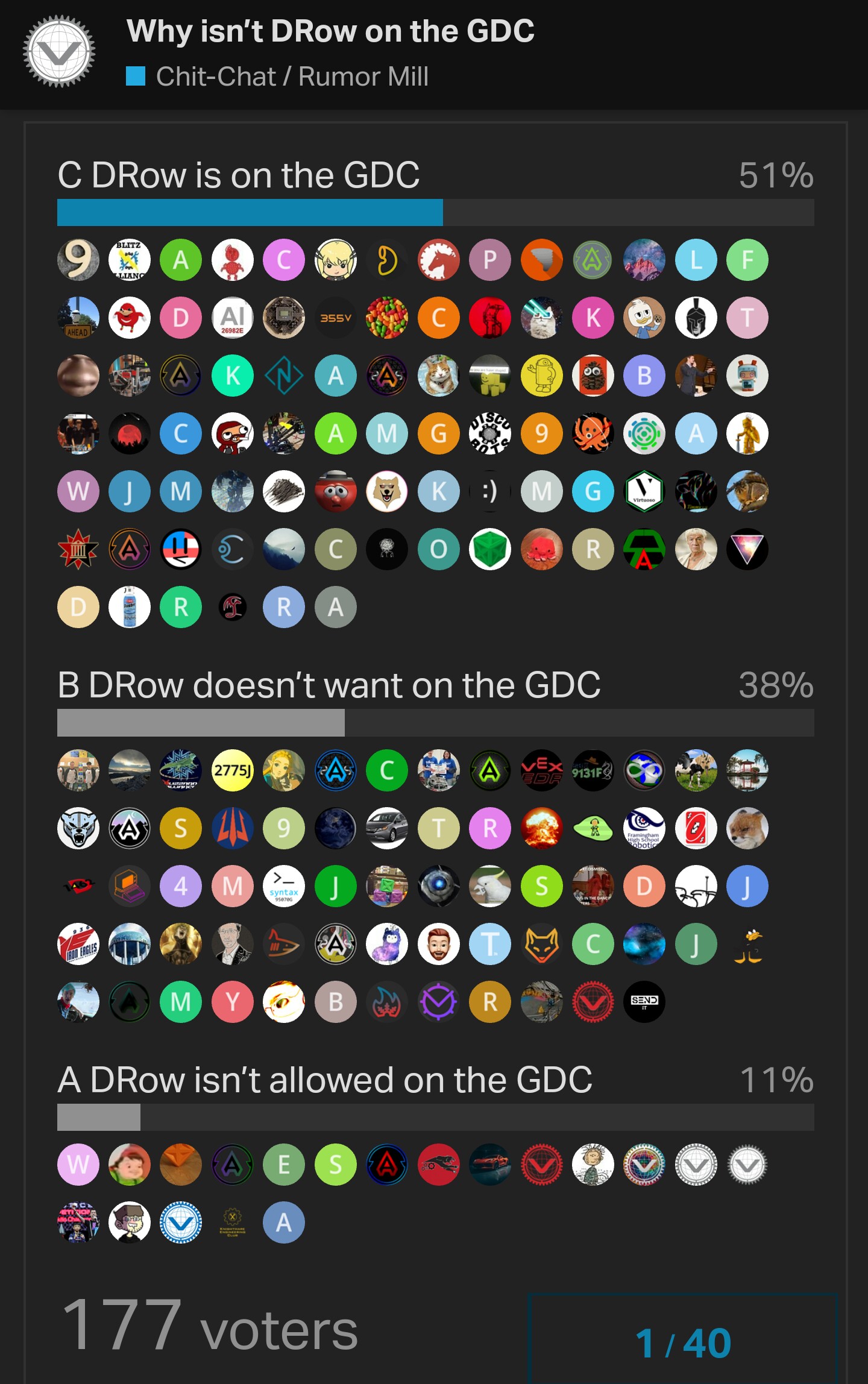Screen dimensions: 868x1384
Task: Tap the Virtuoso avatar among the voters
Action: pyautogui.click(x=644, y=491)
